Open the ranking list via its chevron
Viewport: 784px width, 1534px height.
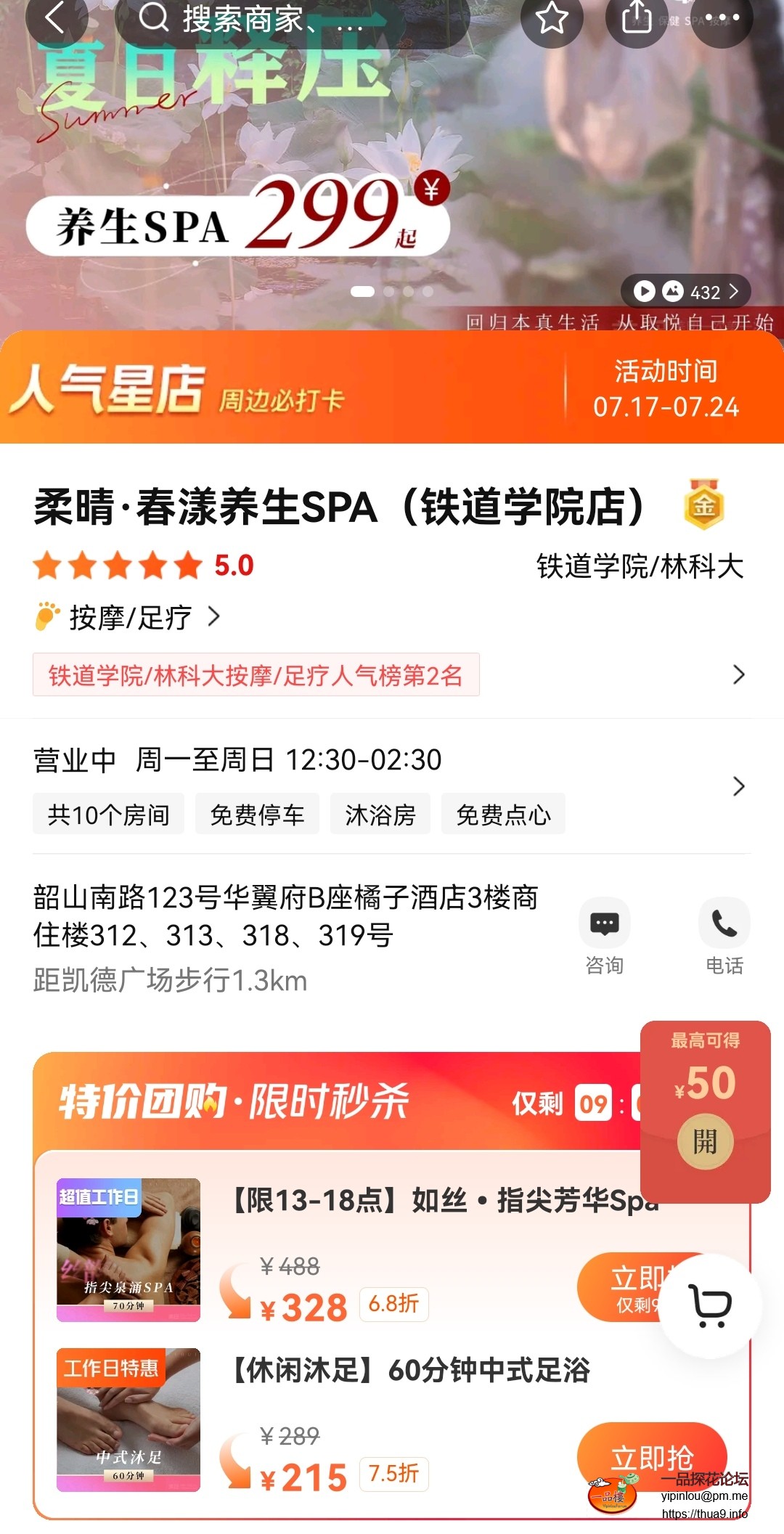(x=739, y=675)
